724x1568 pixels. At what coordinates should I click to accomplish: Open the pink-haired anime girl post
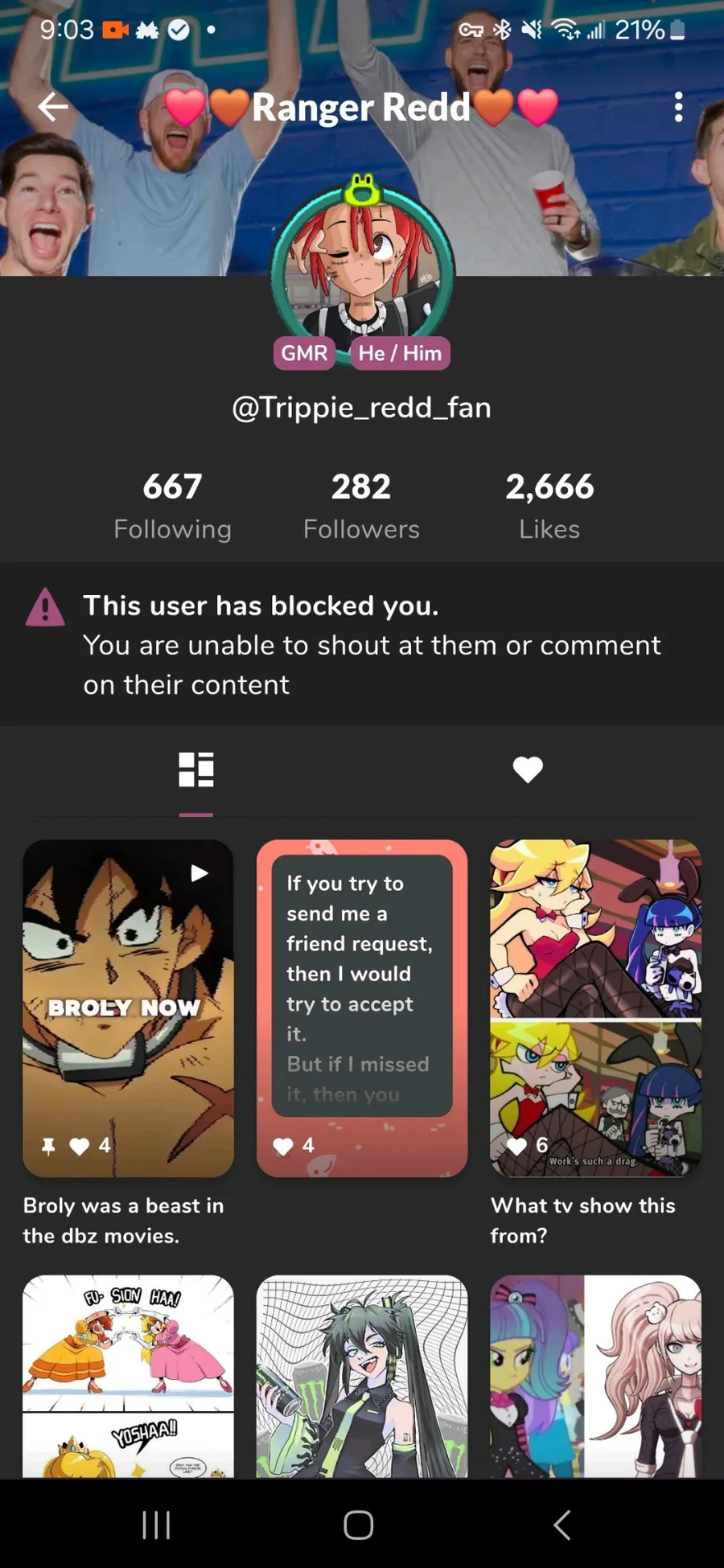pos(595,1376)
